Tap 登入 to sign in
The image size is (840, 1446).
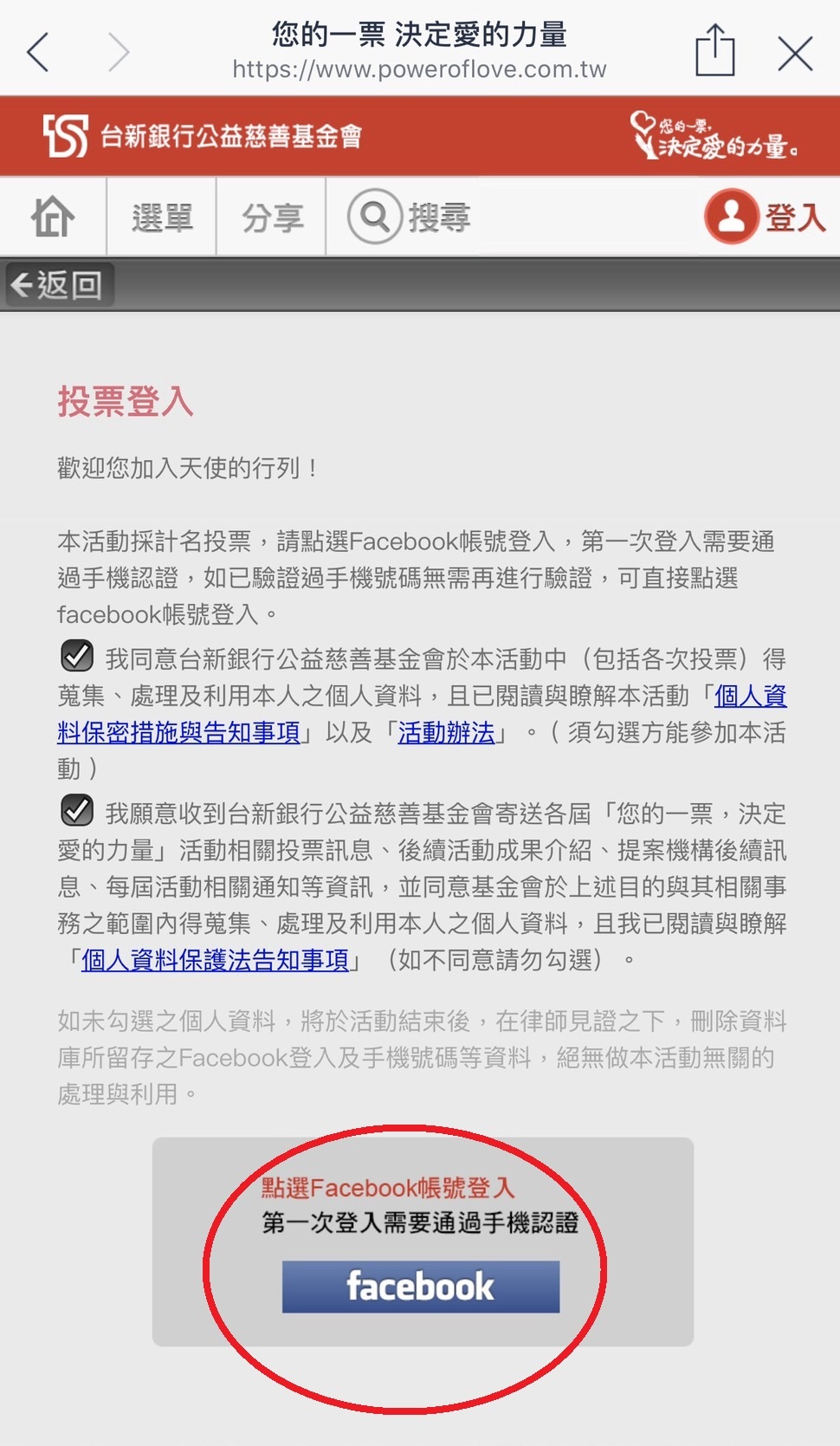pyautogui.click(x=766, y=217)
